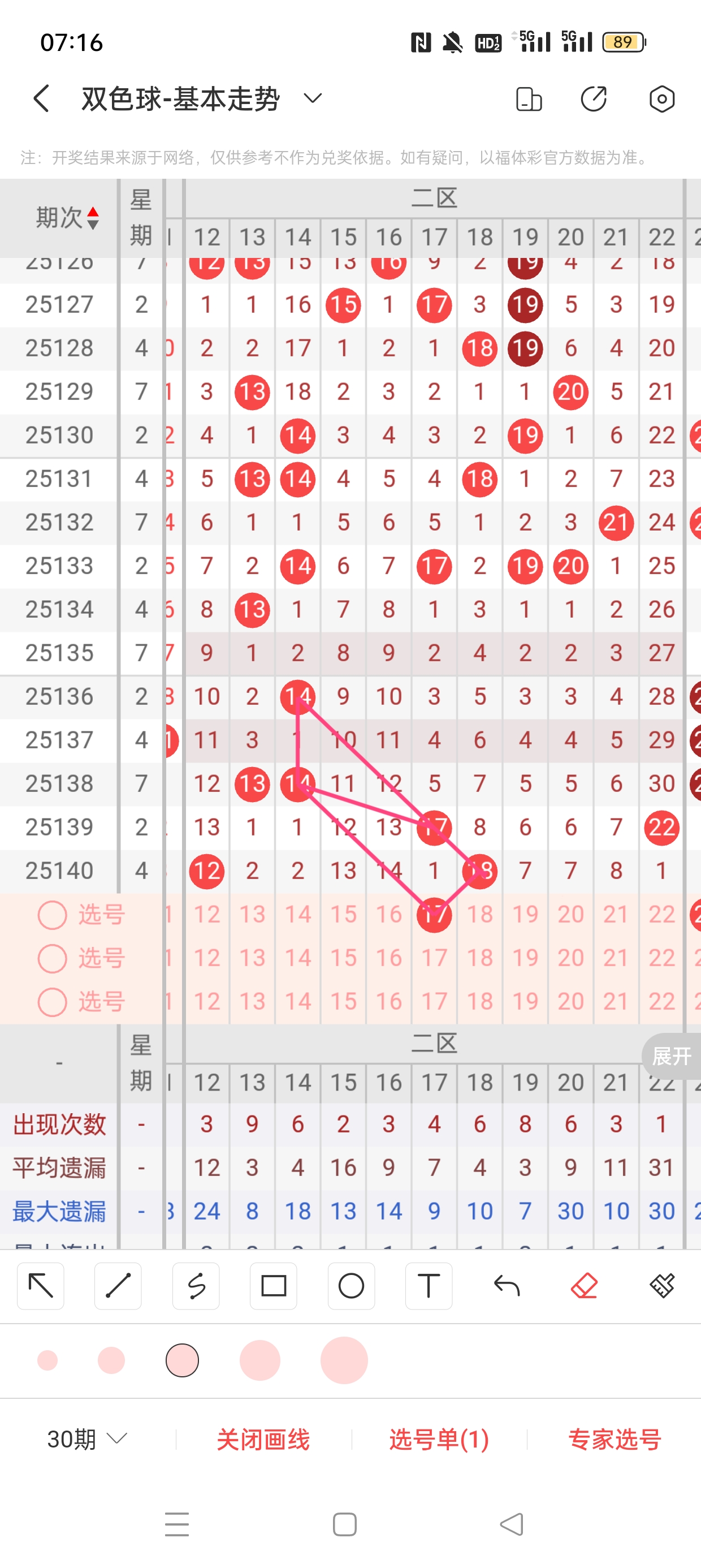The image size is (701, 1568).
Task: Expand the statistics with 展开
Action: click(671, 1056)
